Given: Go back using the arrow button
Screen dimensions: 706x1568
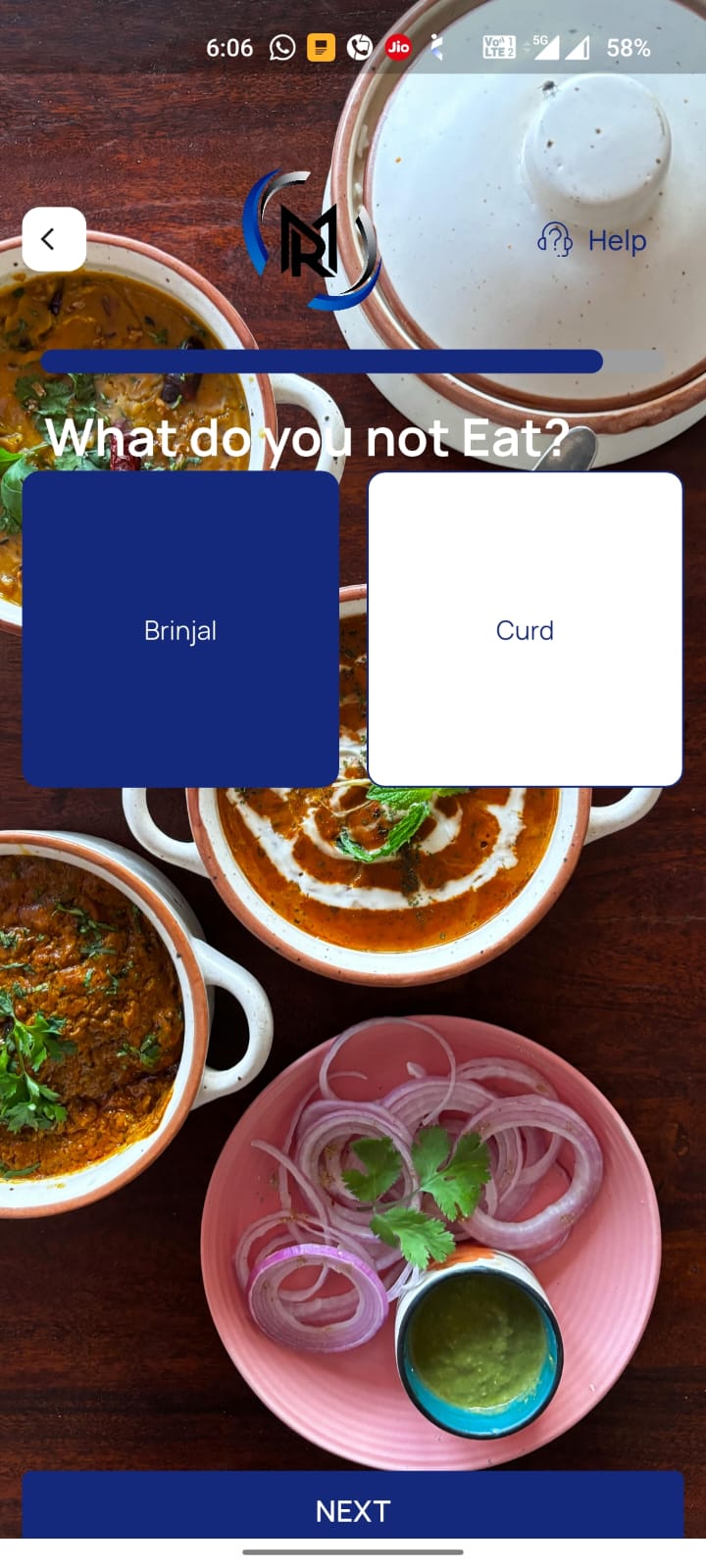Looking at the screenshot, I should tap(54, 239).
